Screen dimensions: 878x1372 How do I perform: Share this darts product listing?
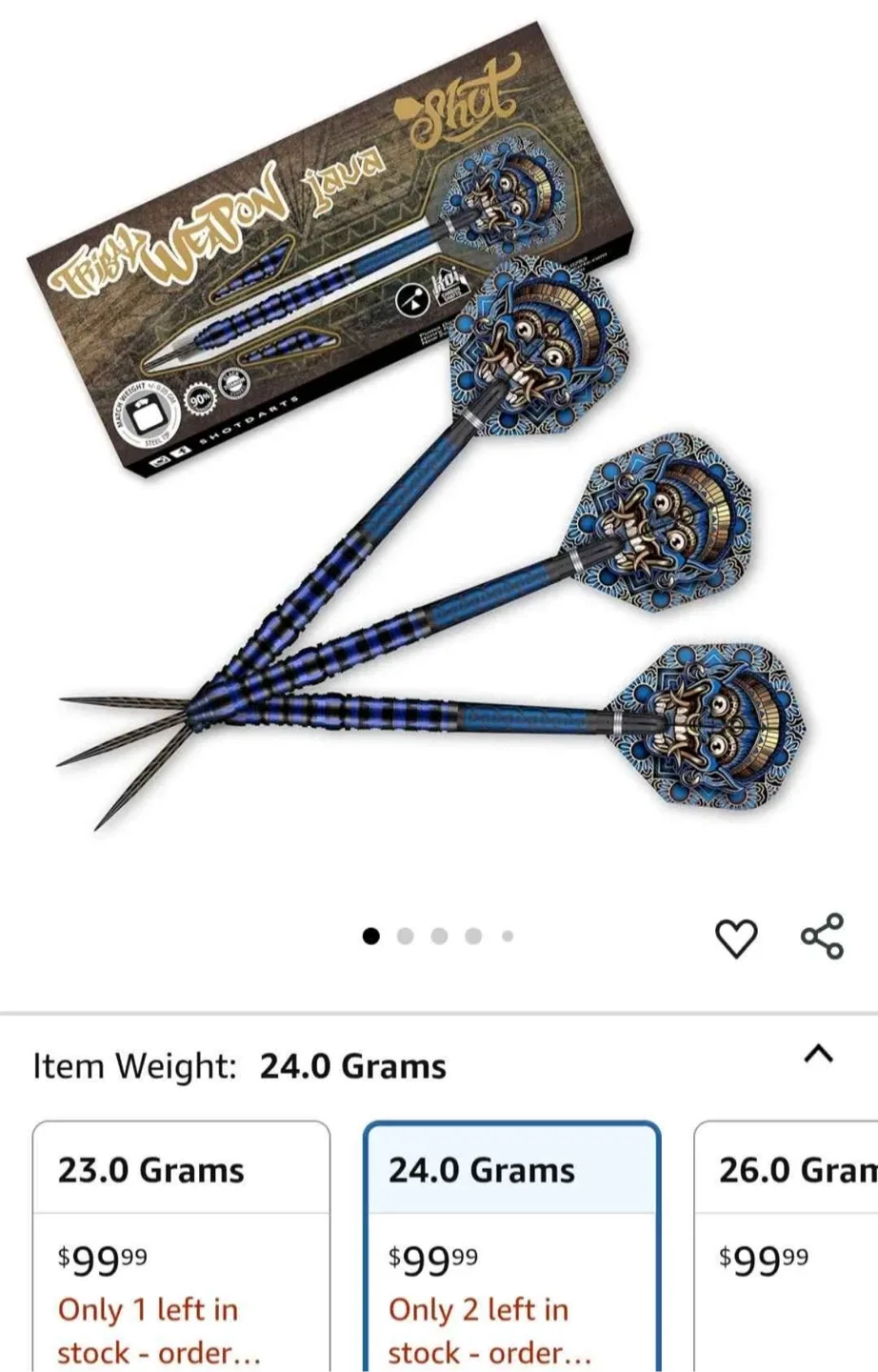click(x=822, y=936)
